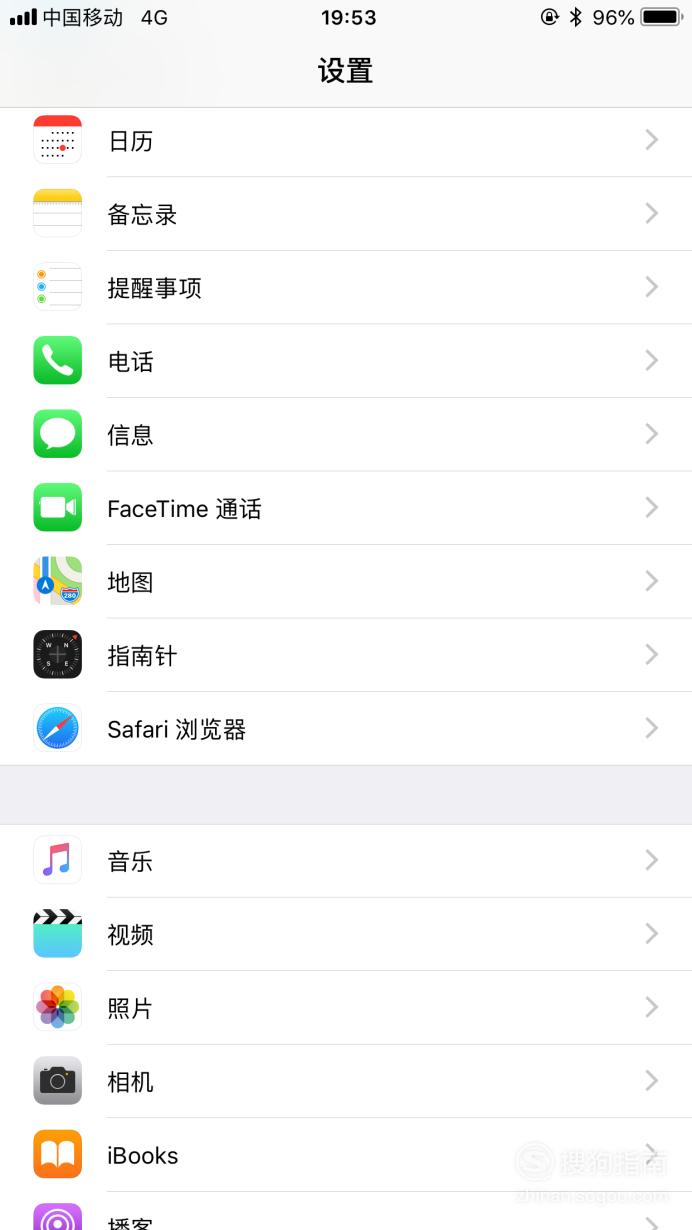Open the 日历 settings row

pyautogui.click(x=346, y=141)
